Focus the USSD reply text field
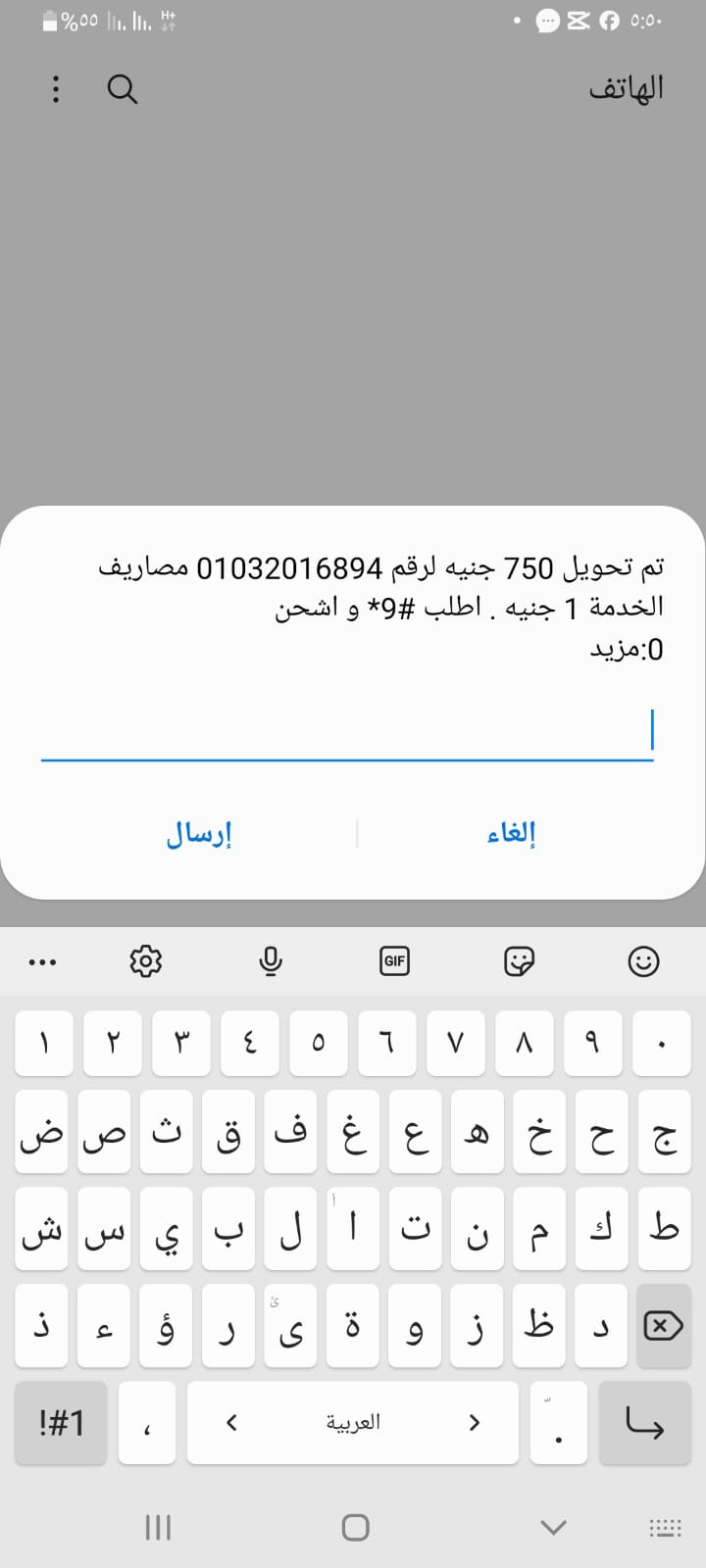Viewport: 706px width, 1568px height. tap(347, 732)
